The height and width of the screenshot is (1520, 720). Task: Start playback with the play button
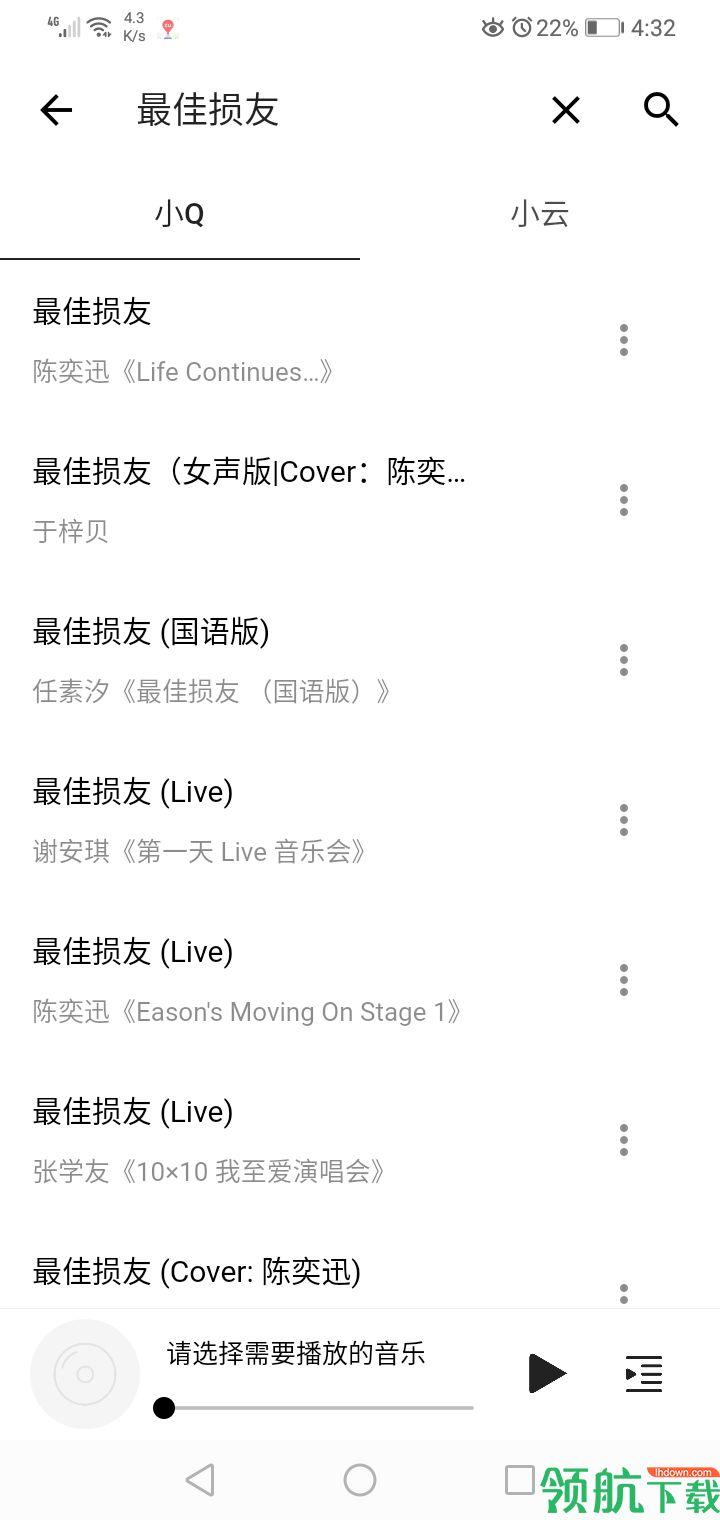pos(546,1373)
